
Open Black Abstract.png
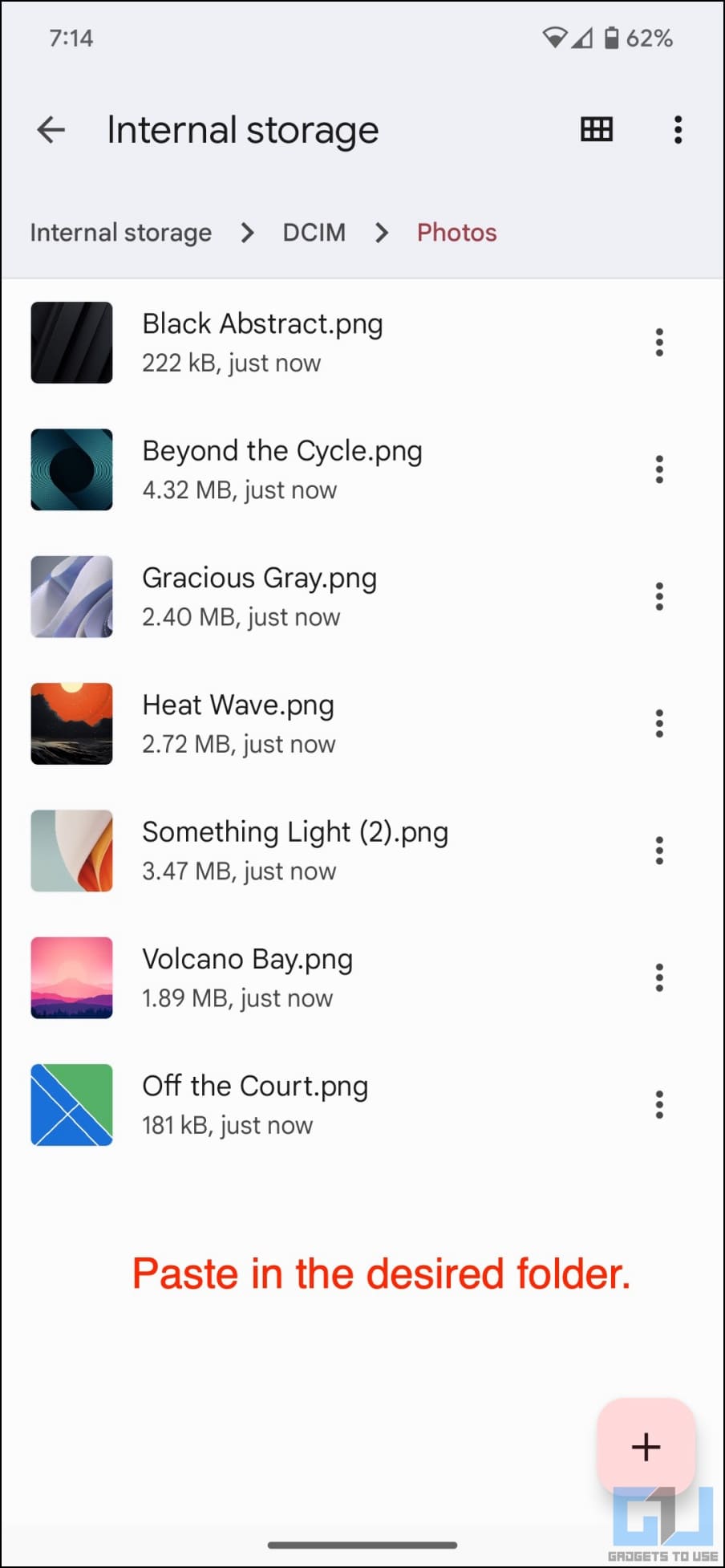tap(262, 342)
